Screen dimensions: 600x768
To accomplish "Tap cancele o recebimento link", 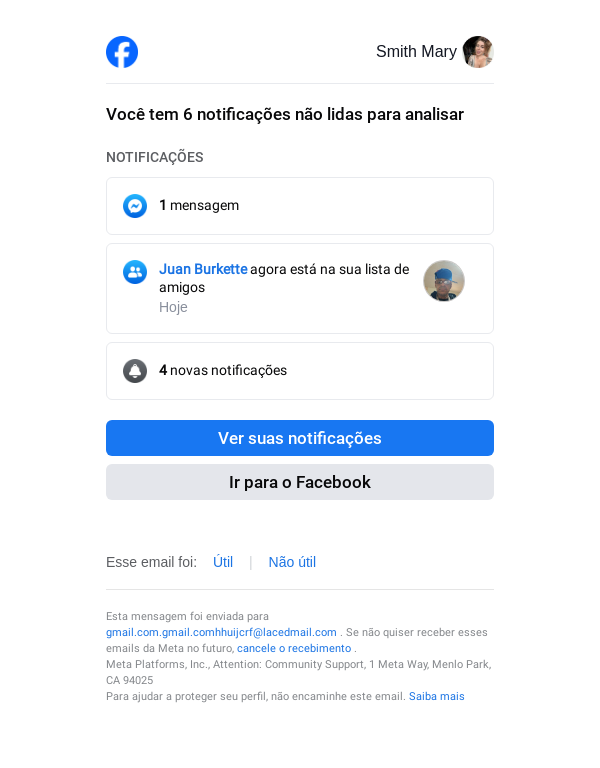I will (x=294, y=648).
